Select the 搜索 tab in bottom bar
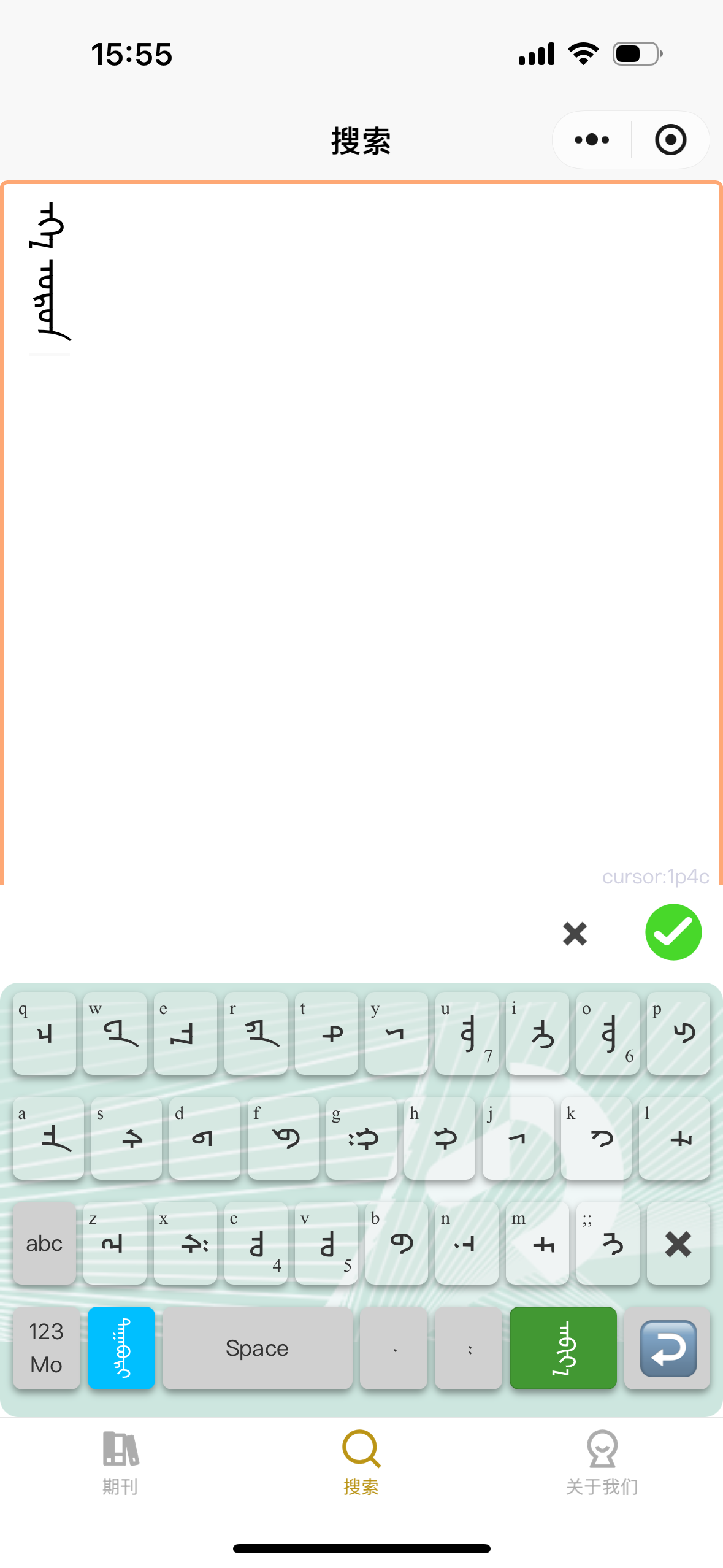723x1568 pixels. (361, 1462)
